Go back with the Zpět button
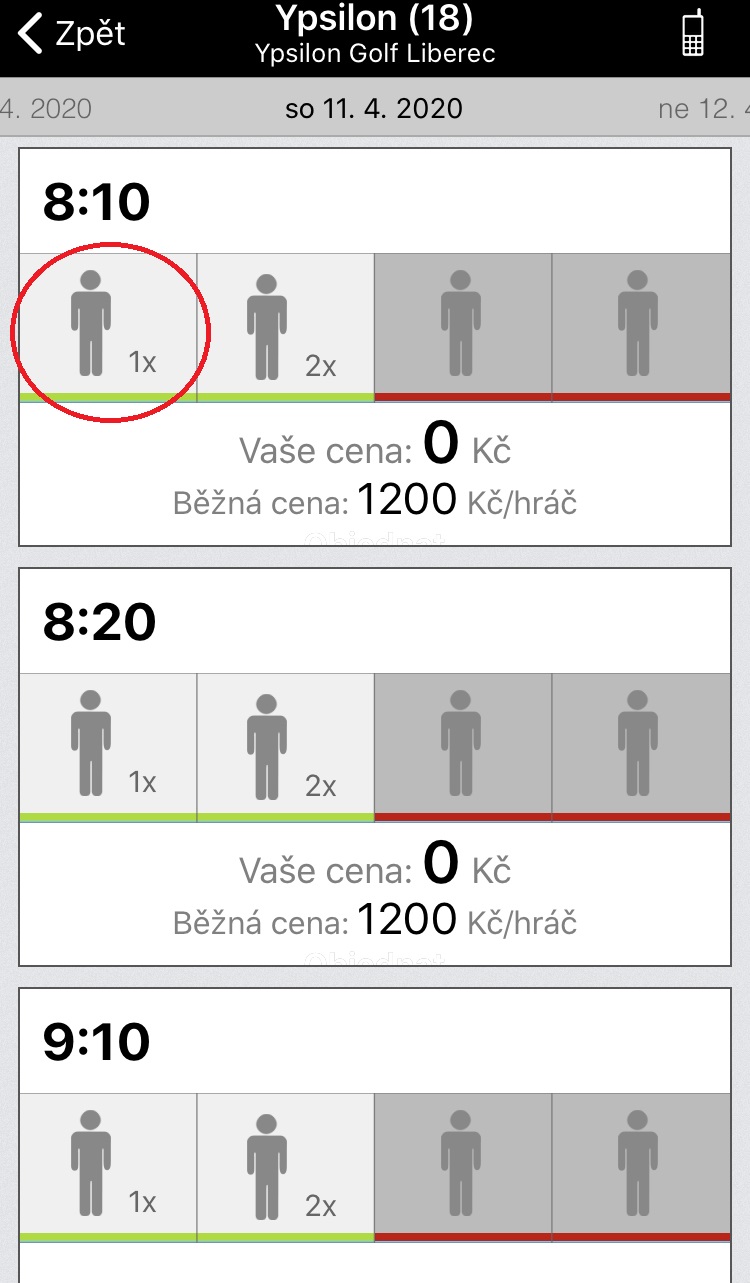Screen dimensions: 750x1283 pos(70,34)
